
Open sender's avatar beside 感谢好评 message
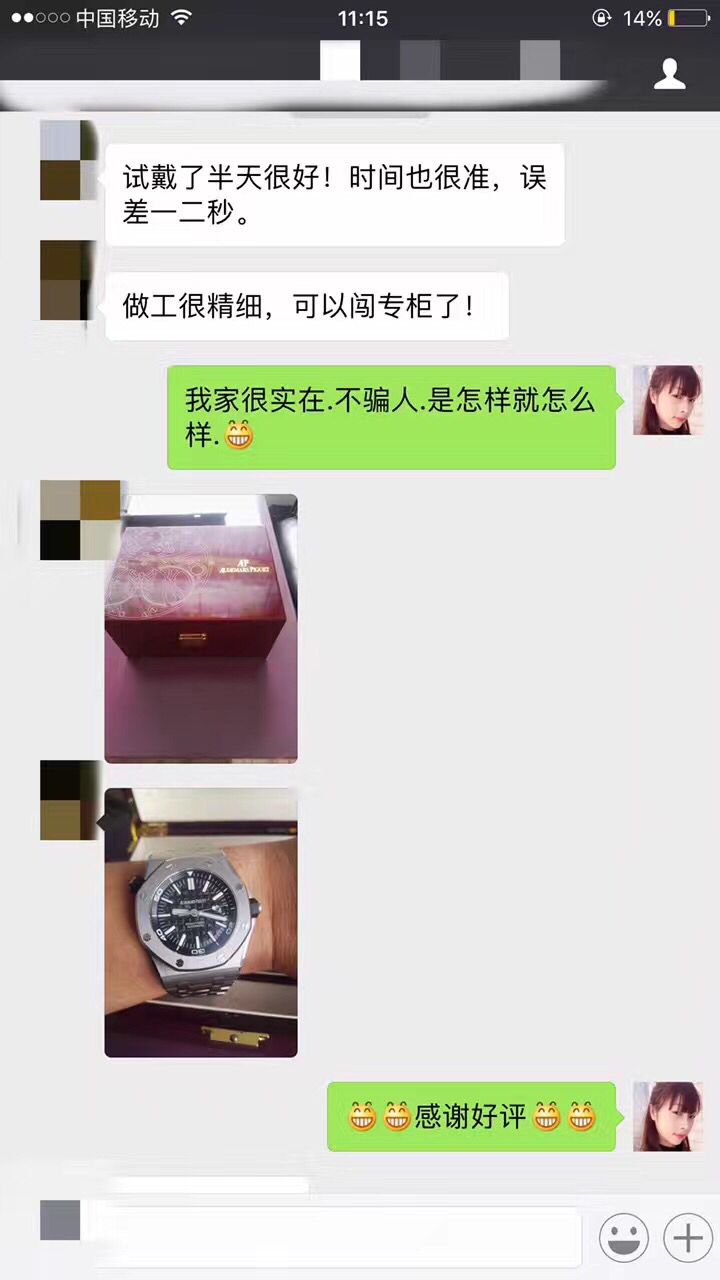(x=667, y=1115)
